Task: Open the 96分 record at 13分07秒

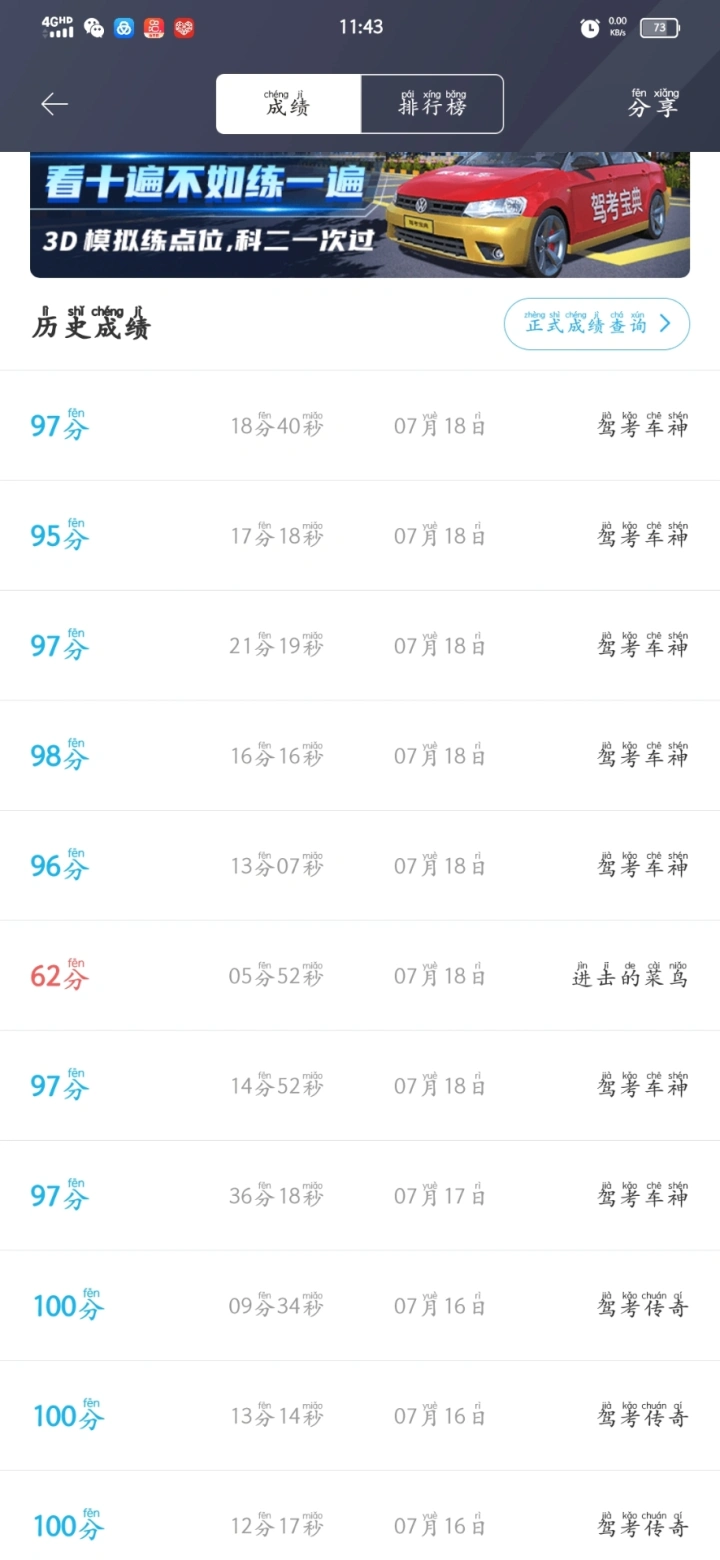Action: pos(360,866)
